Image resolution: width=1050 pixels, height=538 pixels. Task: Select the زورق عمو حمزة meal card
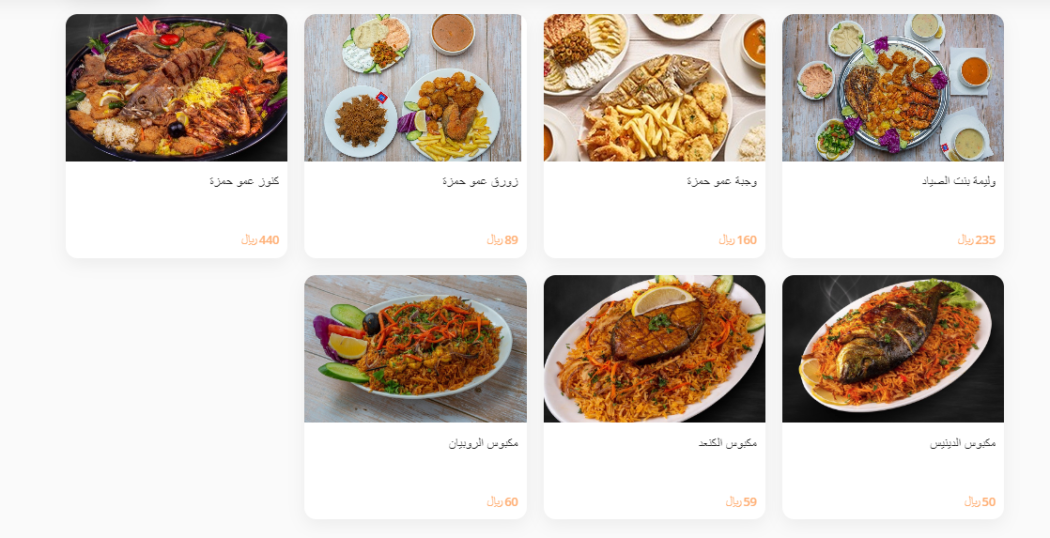pyautogui.click(x=415, y=135)
